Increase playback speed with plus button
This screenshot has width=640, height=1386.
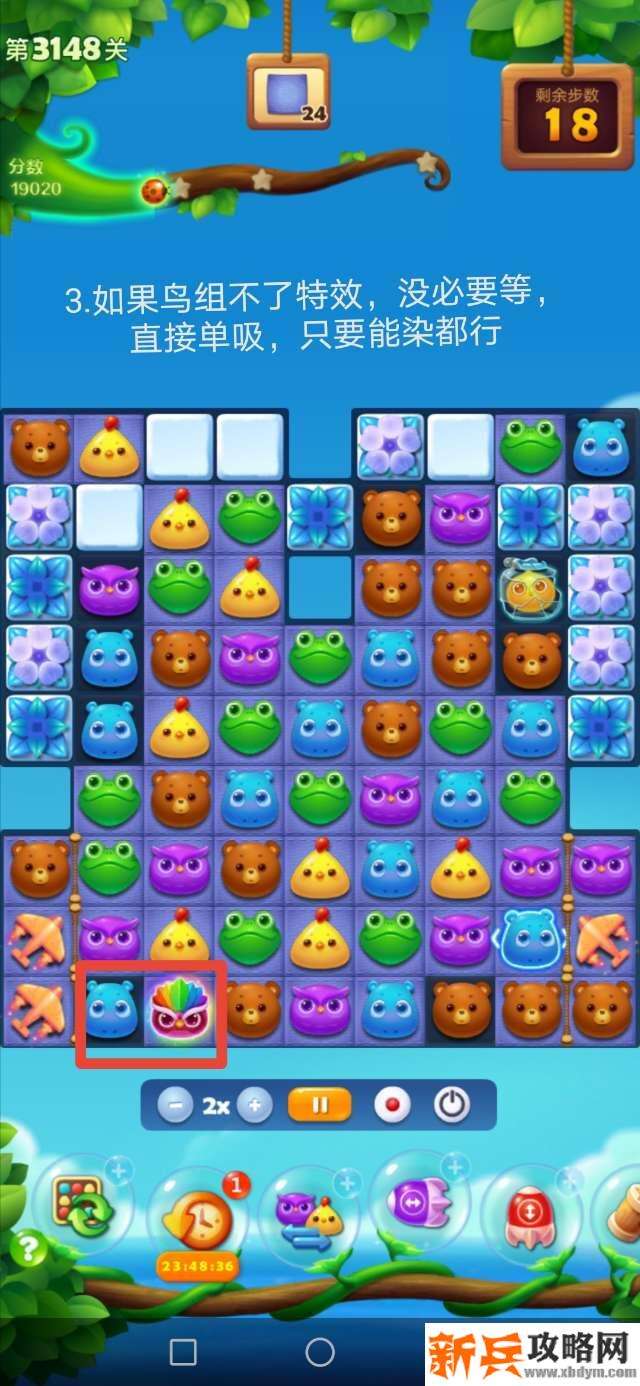coord(255,1106)
